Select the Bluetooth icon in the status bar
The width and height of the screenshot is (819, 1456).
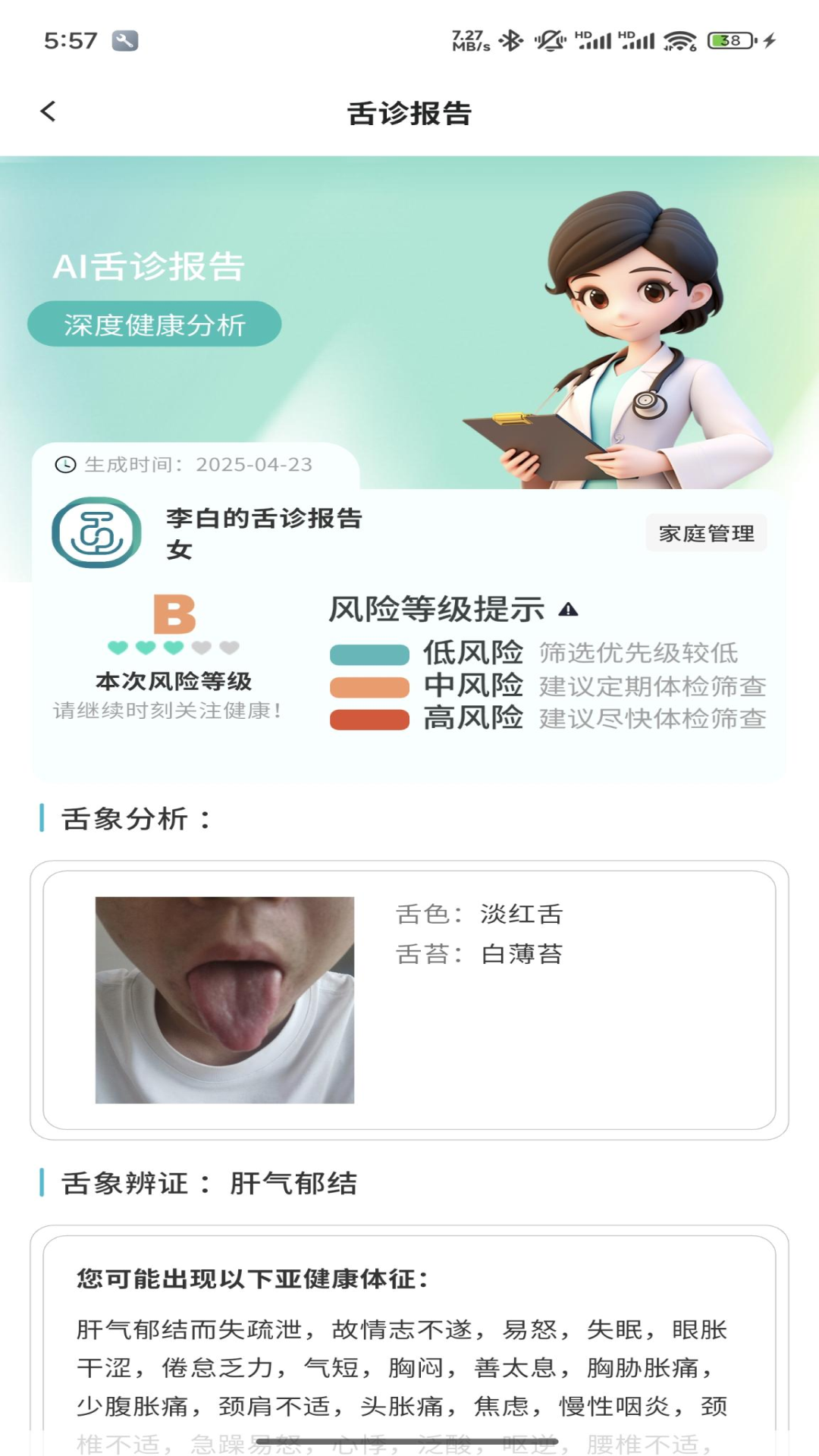[x=510, y=42]
